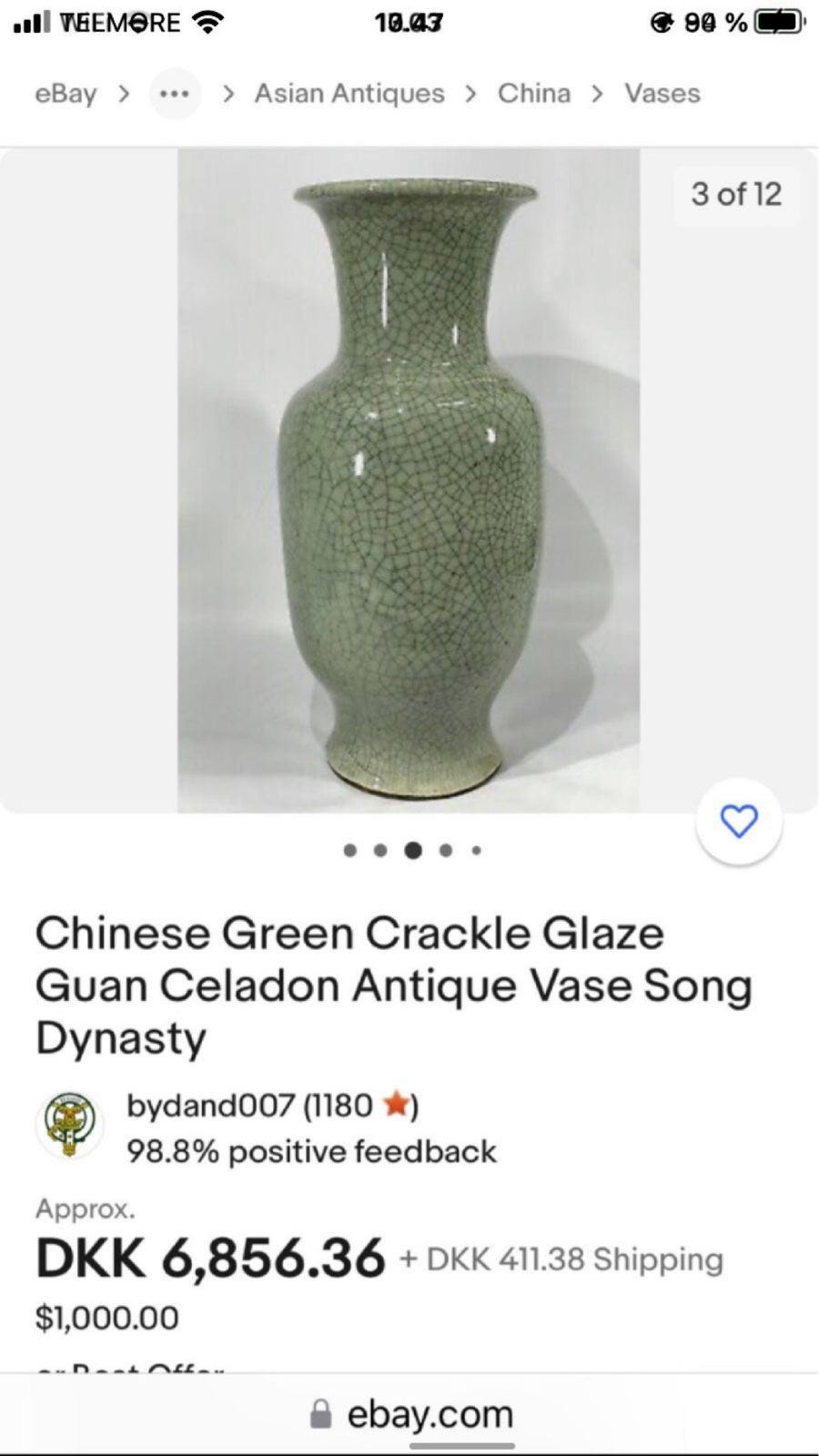The image size is (819, 1456).
Task: Add this vase to watchlist
Action: point(738,822)
